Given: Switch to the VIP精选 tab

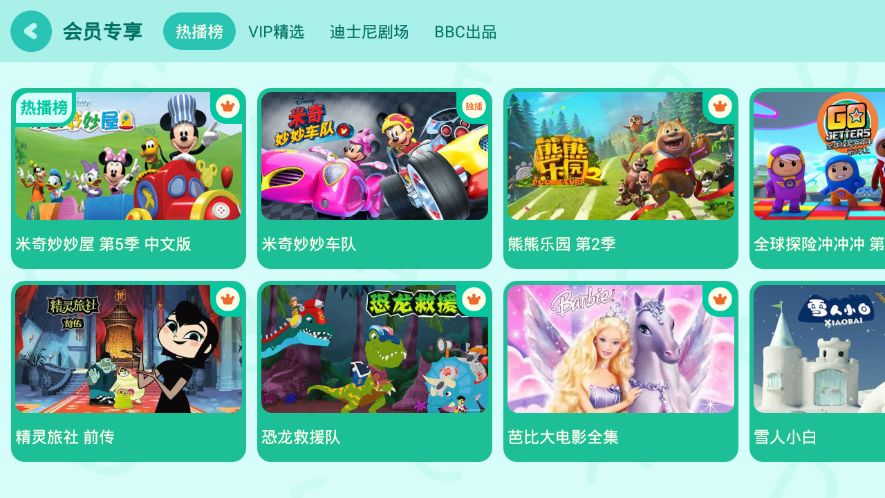Looking at the screenshot, I should (x=276, y=32).
